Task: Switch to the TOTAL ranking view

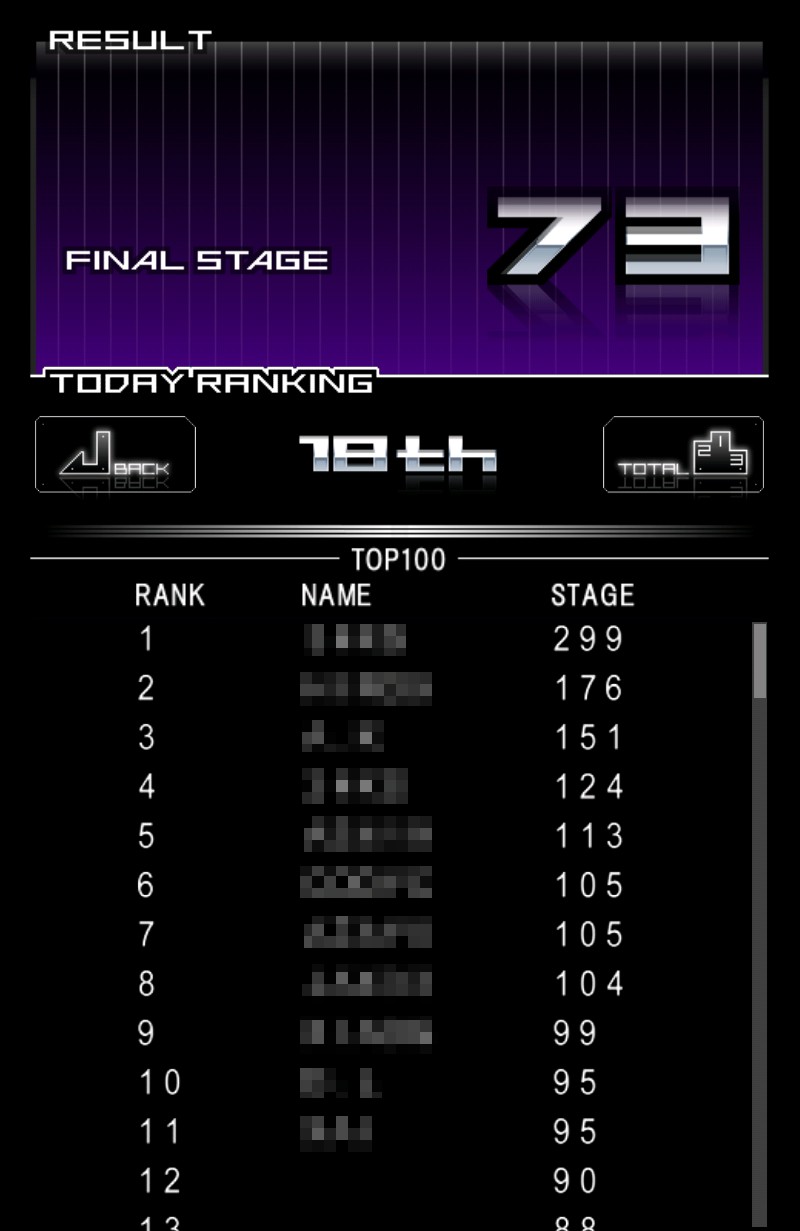Action: click(683, 455)
